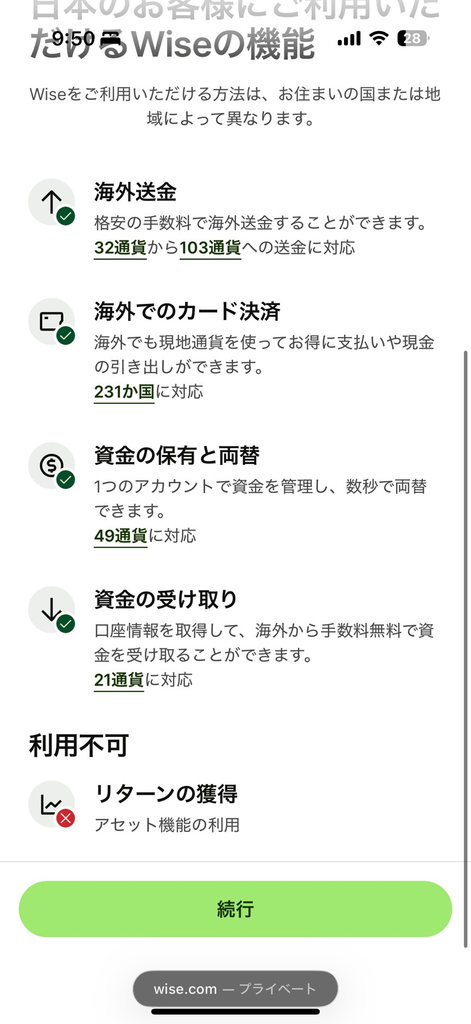The width and height of the screenshot is (471, 1024).
Task: Open the 103通貨 link
Action: pos(210,248)
